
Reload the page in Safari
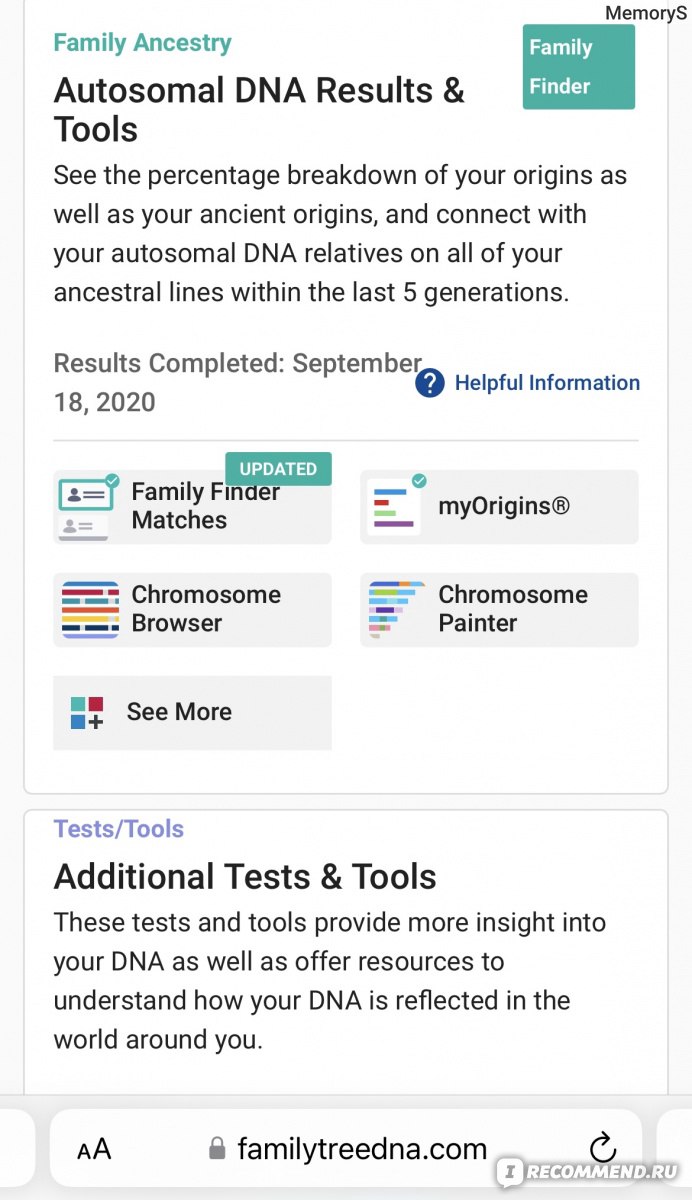click(x=603, y=1148)
